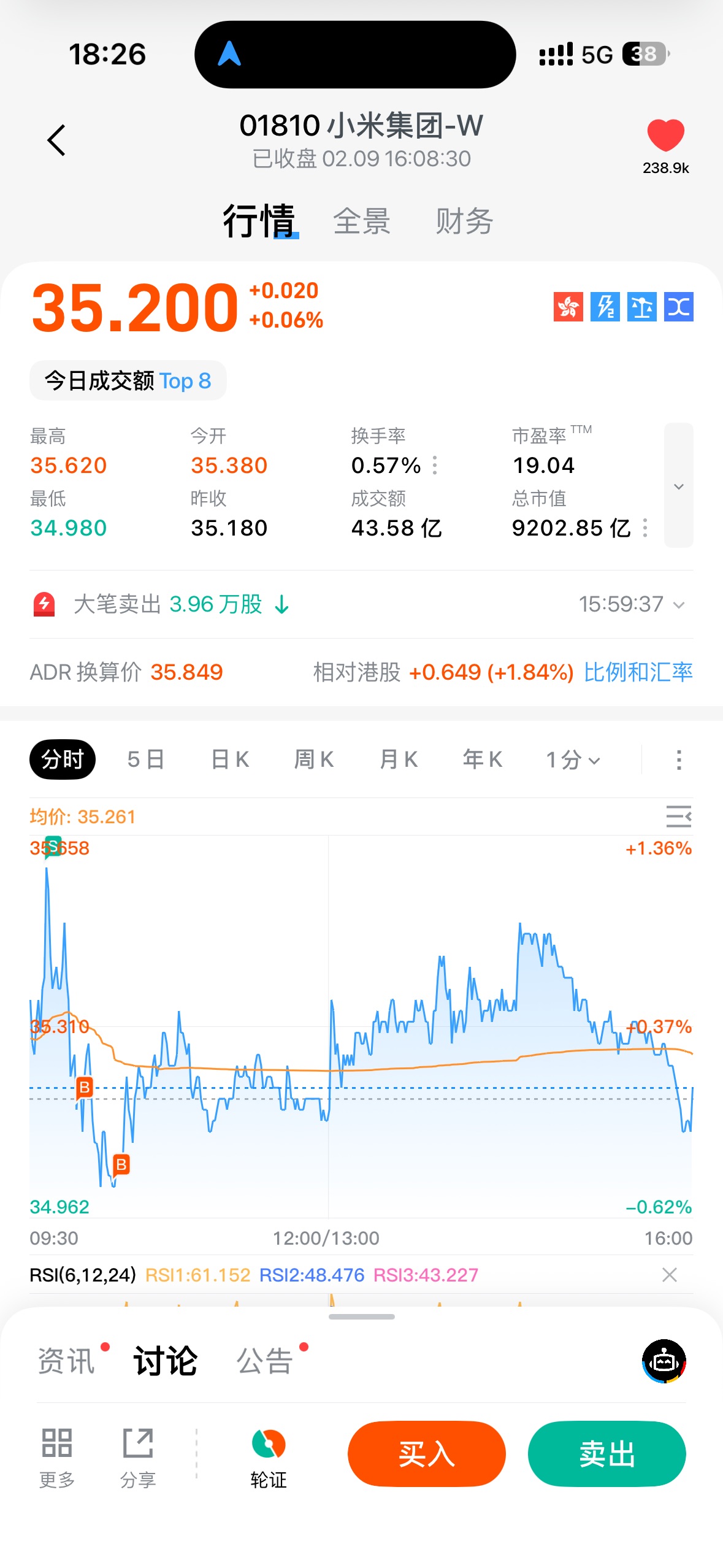The height and width of the screenshot is (1568, 723).
Task: Go back from the 小米集团 stock page
Action: tap(56, 140)
